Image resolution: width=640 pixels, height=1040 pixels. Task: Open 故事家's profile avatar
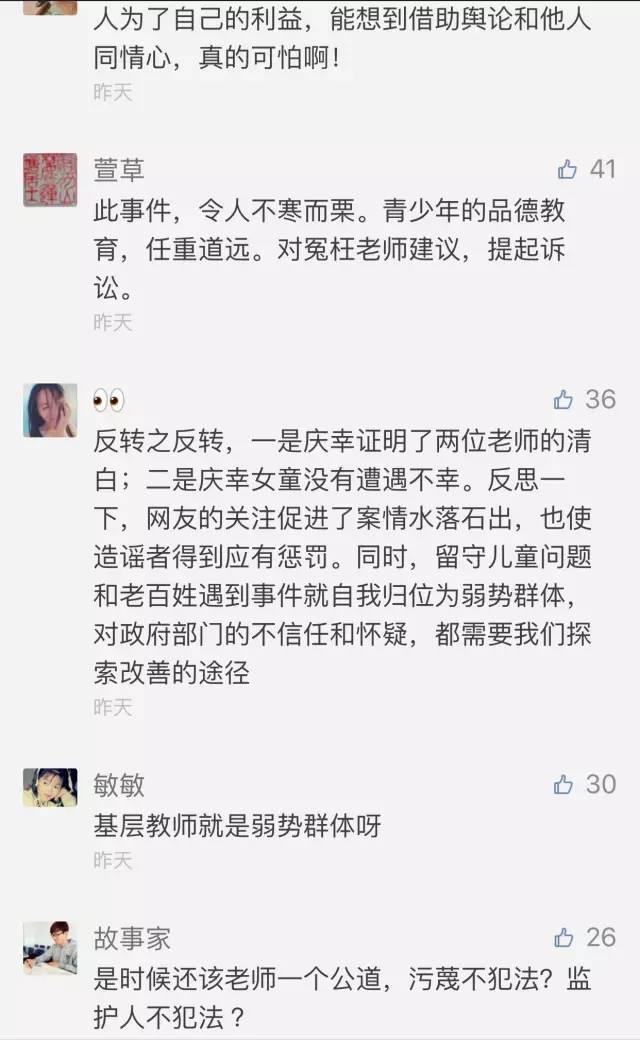(50, 947)
